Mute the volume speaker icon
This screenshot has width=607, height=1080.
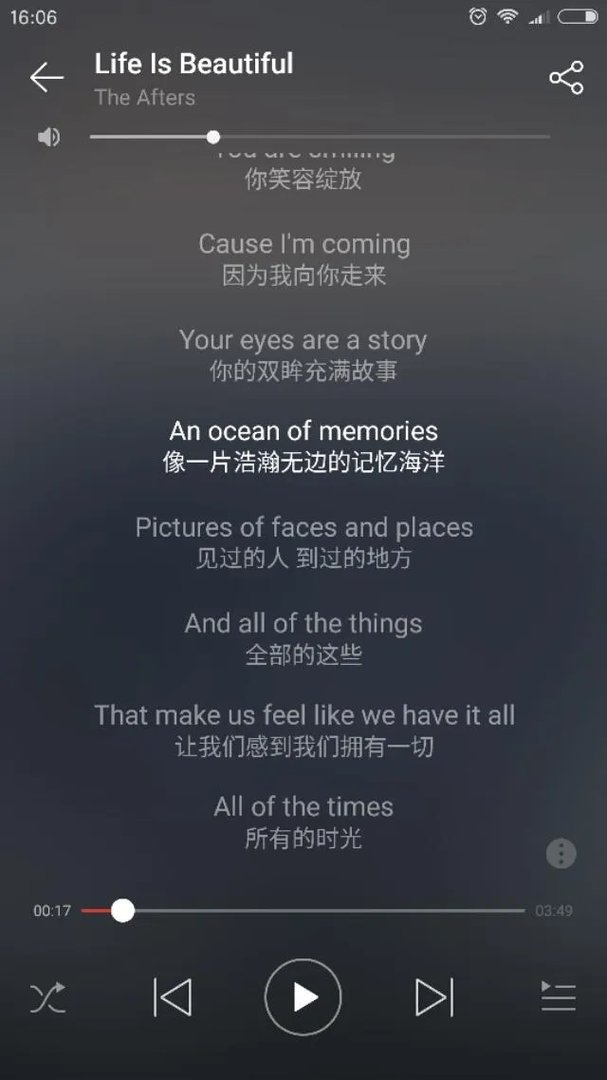(48, 137)
